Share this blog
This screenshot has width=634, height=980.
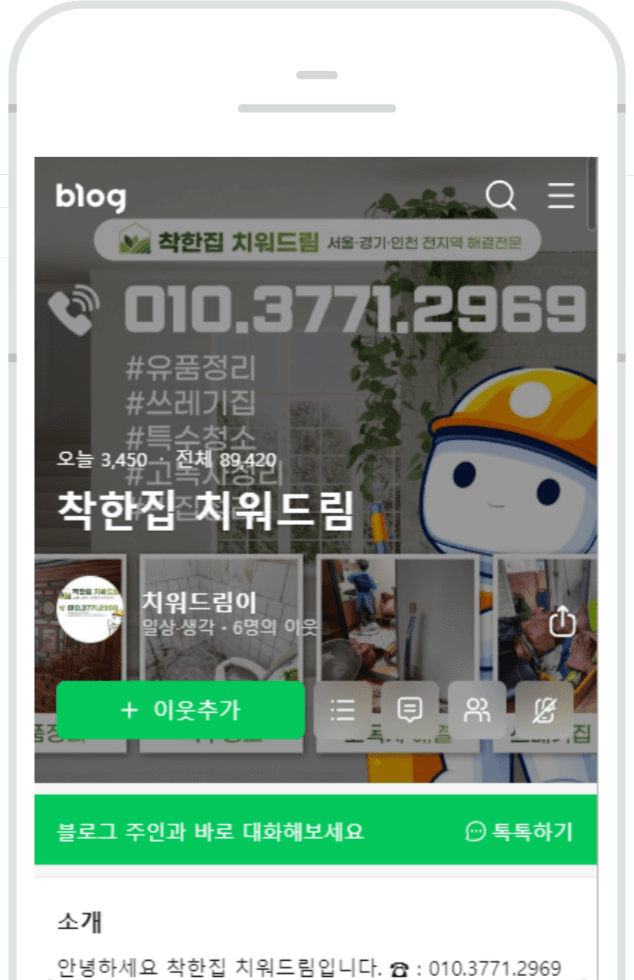coord(563,621)
